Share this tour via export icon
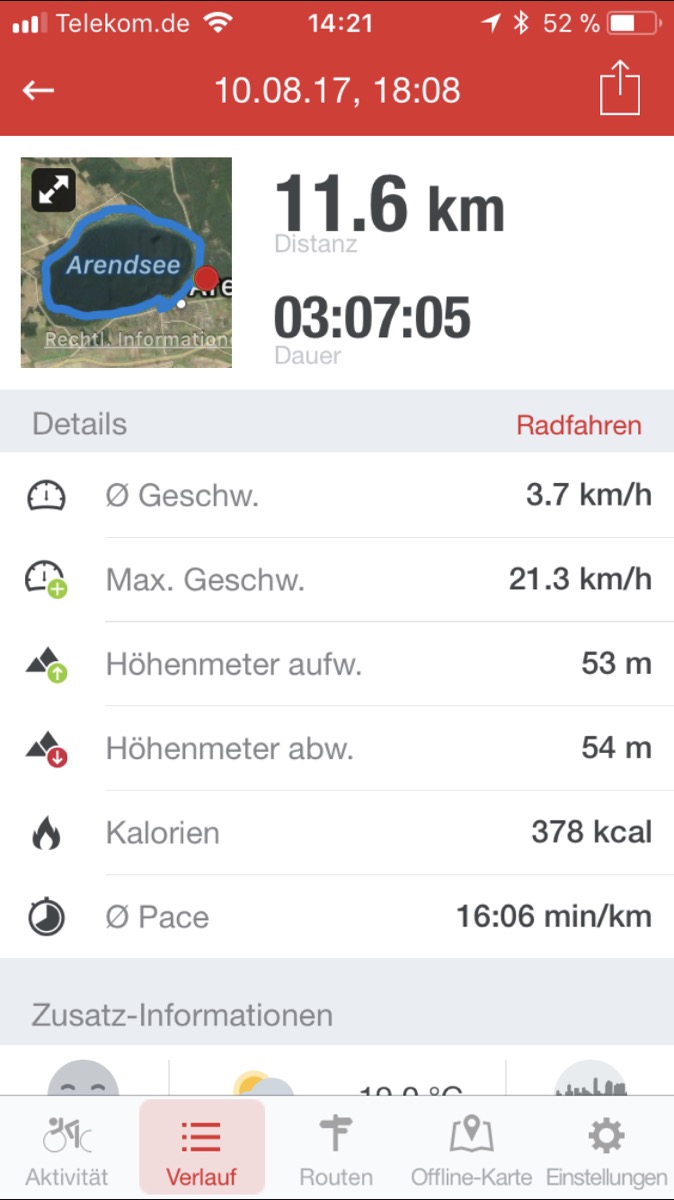The height and width of the screenshot is (1200, 674). [x=619, y=88]
